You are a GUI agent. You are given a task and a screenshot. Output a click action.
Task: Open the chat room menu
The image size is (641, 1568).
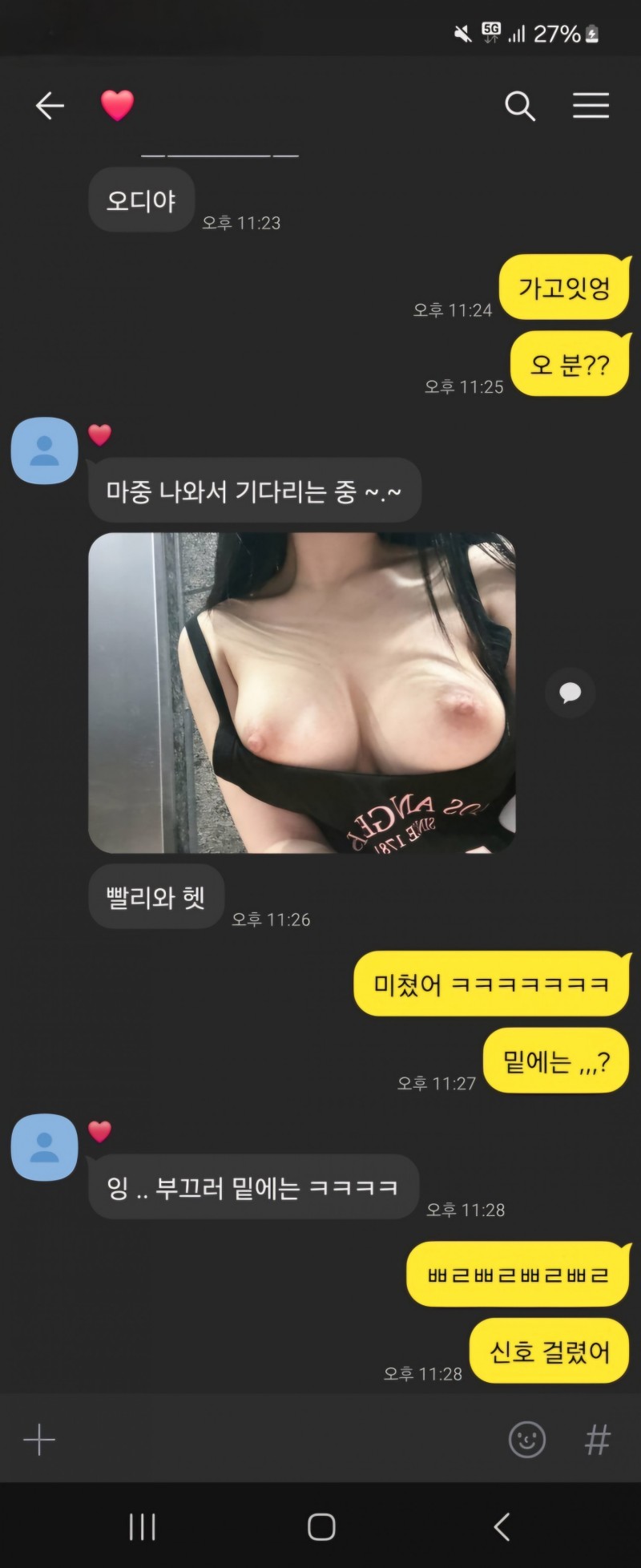591,106
